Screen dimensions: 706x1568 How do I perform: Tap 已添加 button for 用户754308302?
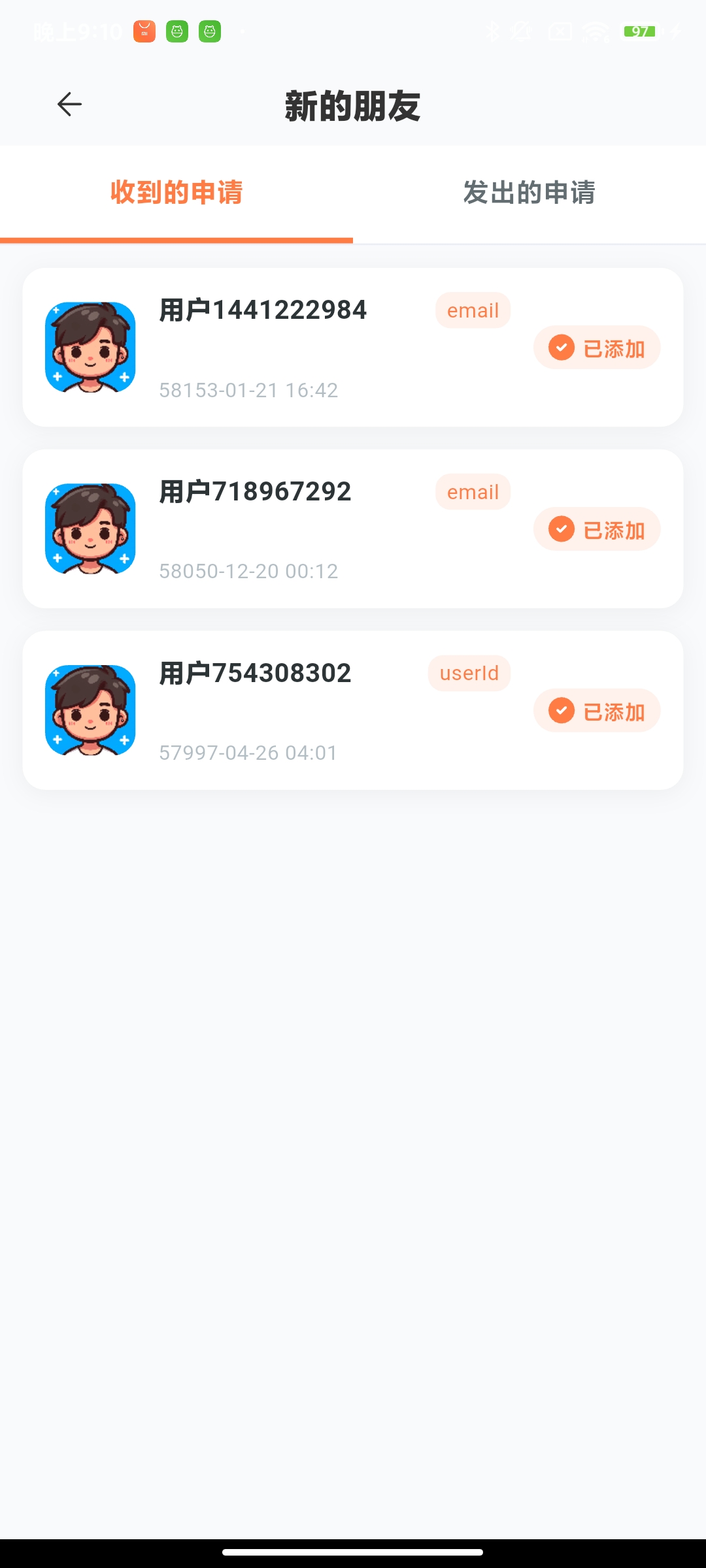(x=597, y=711)
